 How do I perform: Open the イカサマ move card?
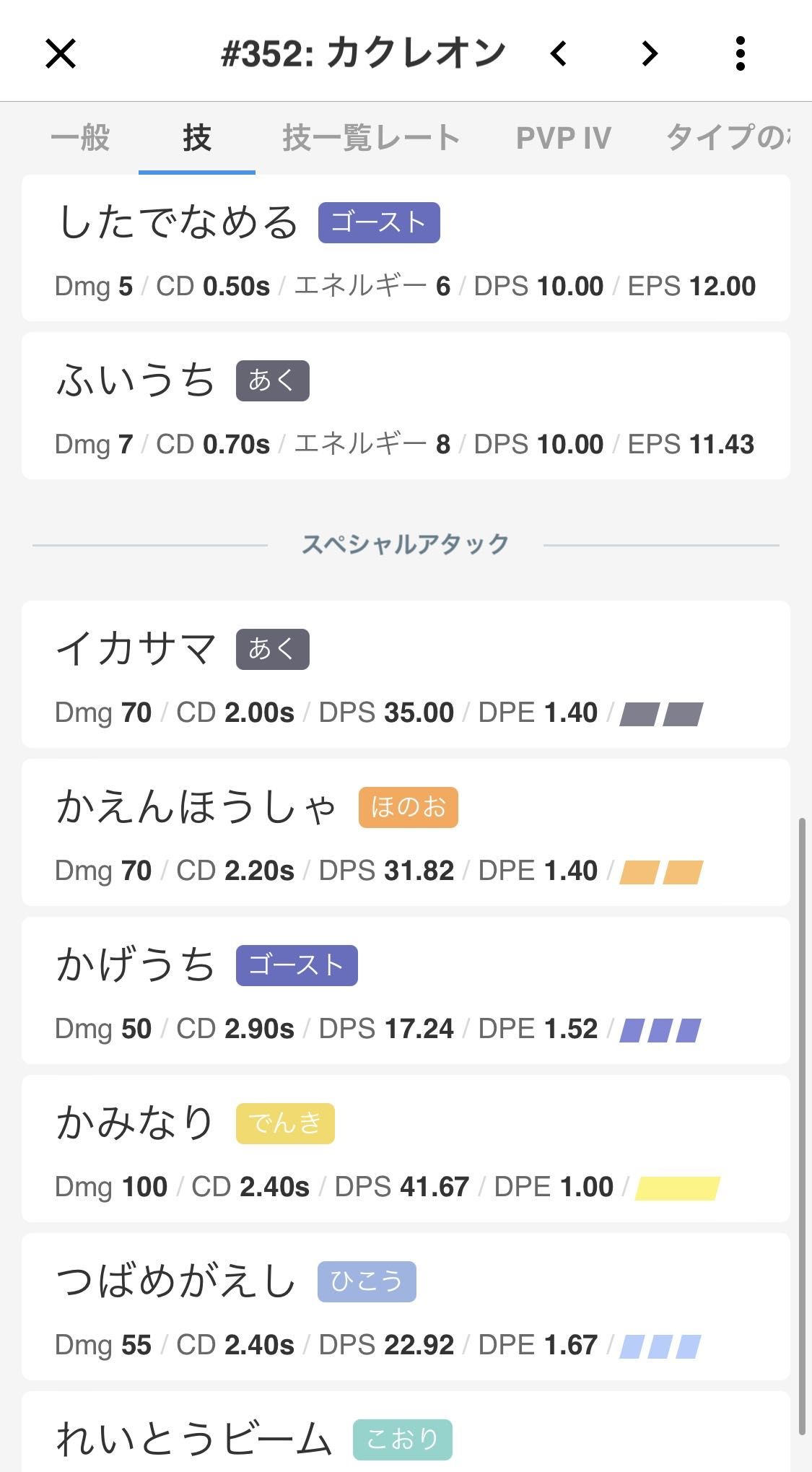pyautogui.click(x=406, y=674)
